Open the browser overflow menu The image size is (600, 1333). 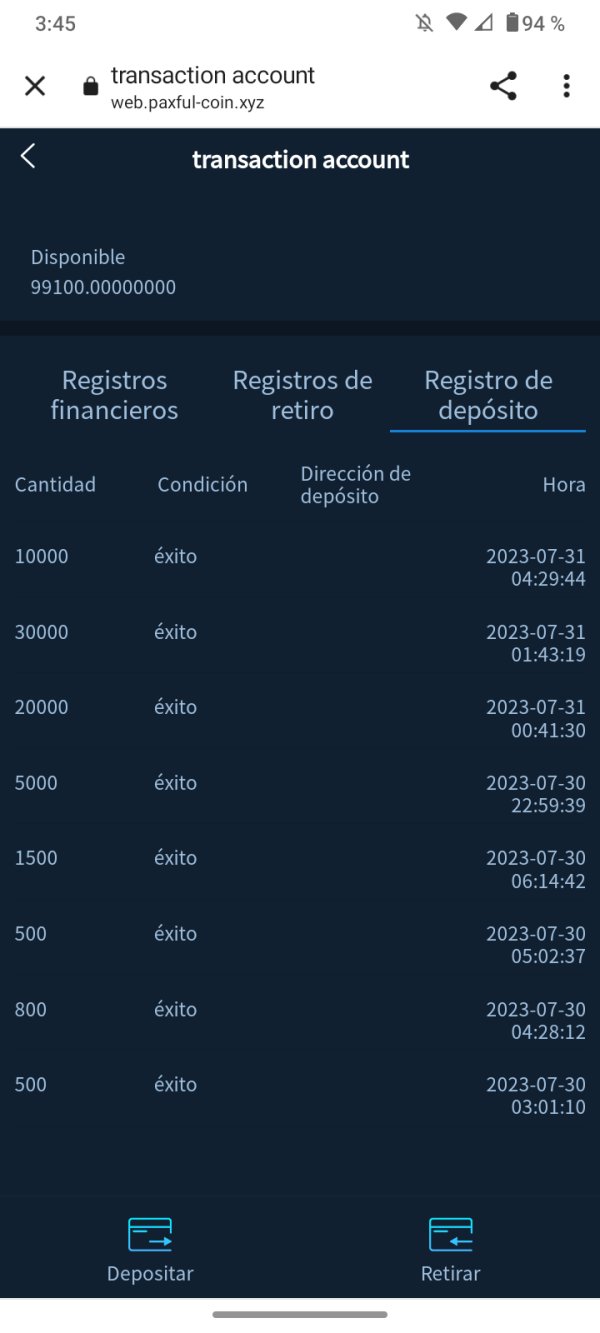click(566, 86)
